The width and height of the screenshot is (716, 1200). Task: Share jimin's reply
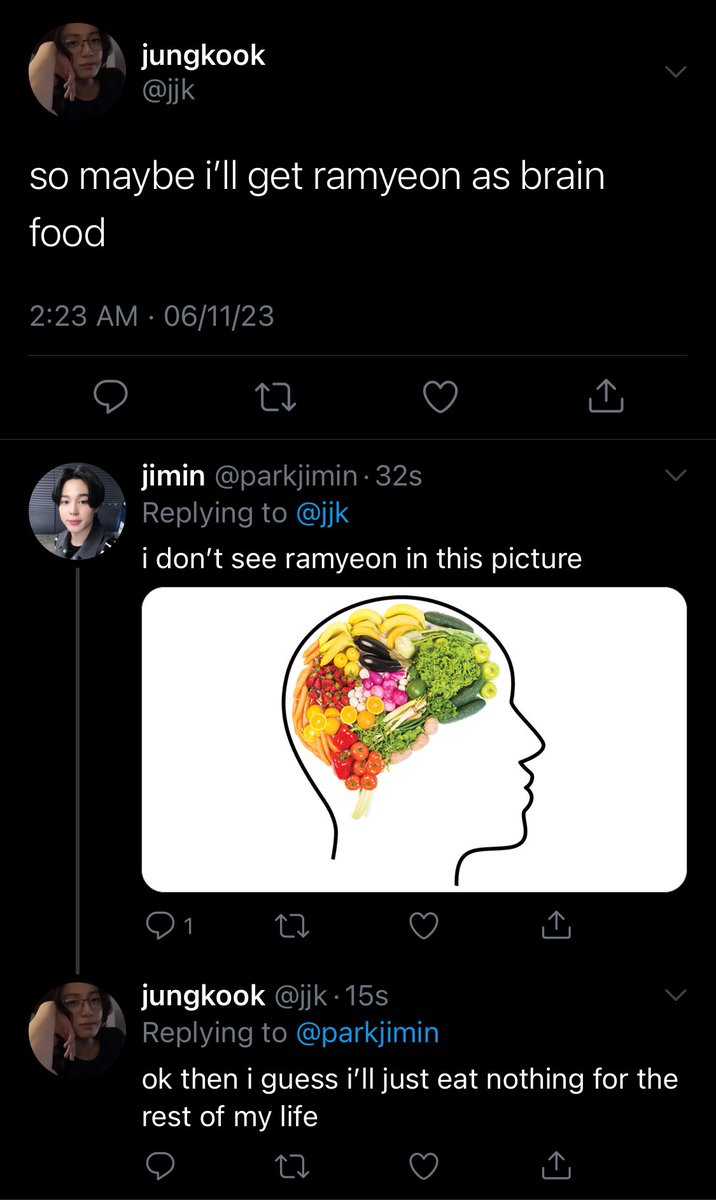(557, 926)
